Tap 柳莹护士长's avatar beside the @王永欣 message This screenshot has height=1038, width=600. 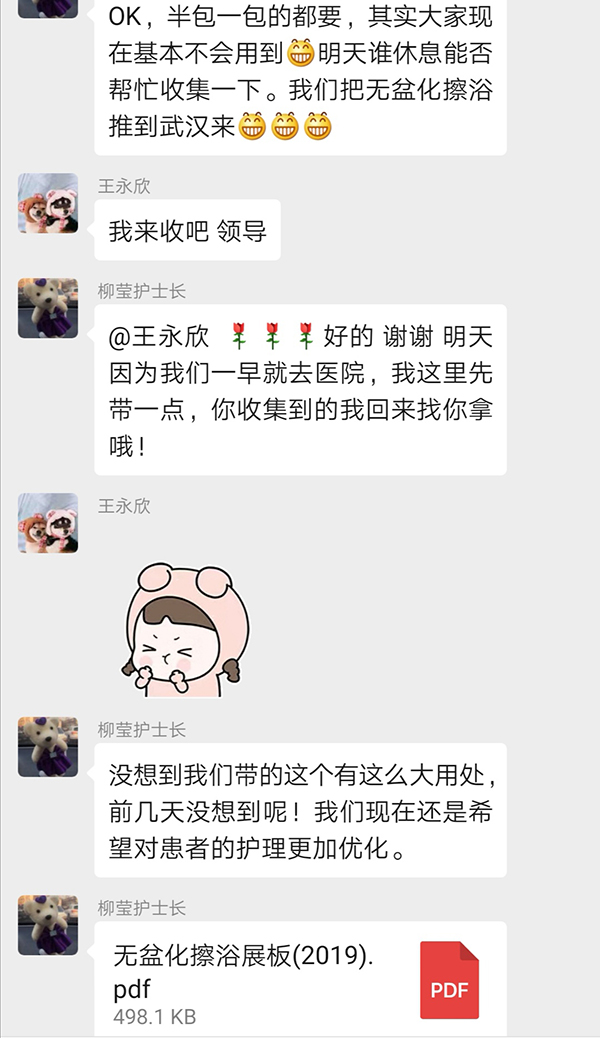48,308
